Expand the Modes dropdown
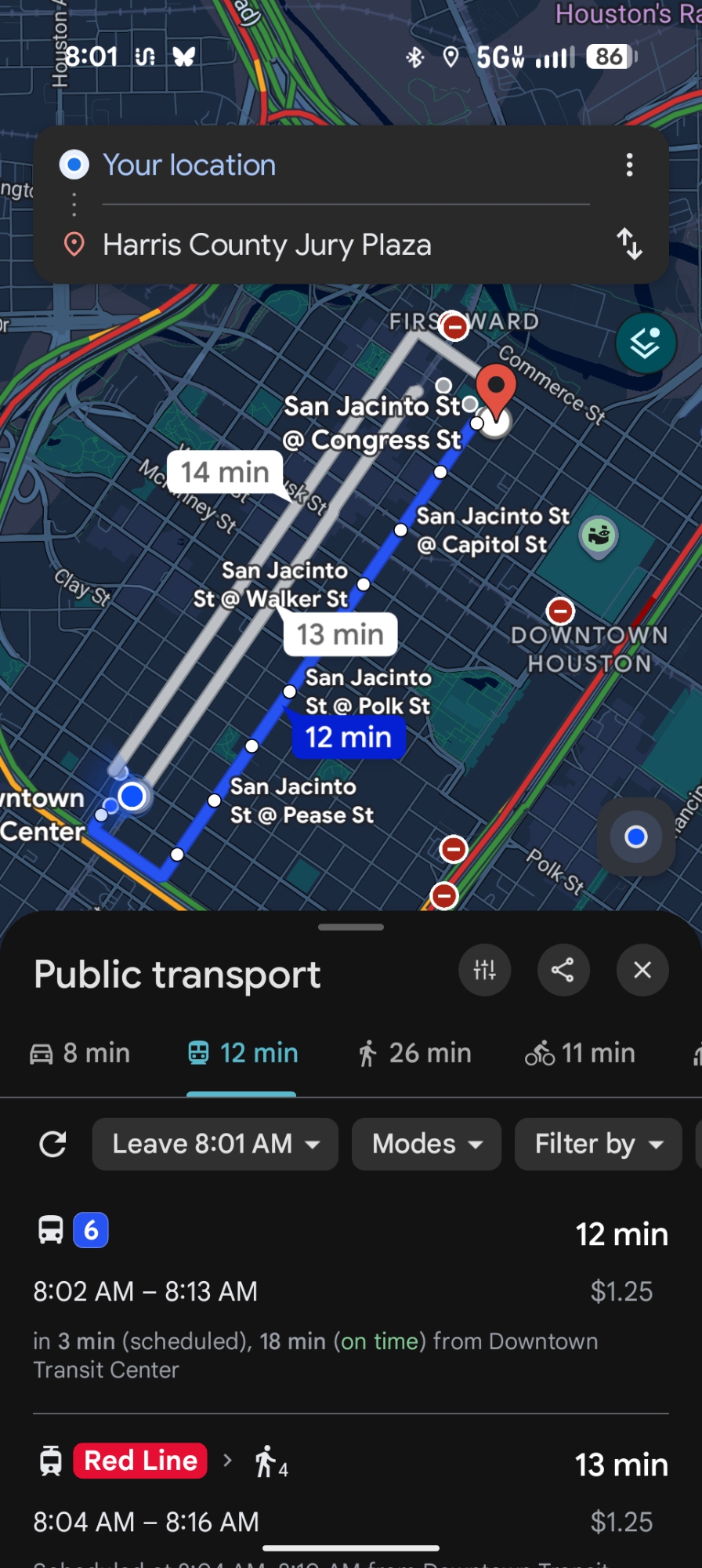Viewport: 702px width, 1568px height. click(426, 1145)
